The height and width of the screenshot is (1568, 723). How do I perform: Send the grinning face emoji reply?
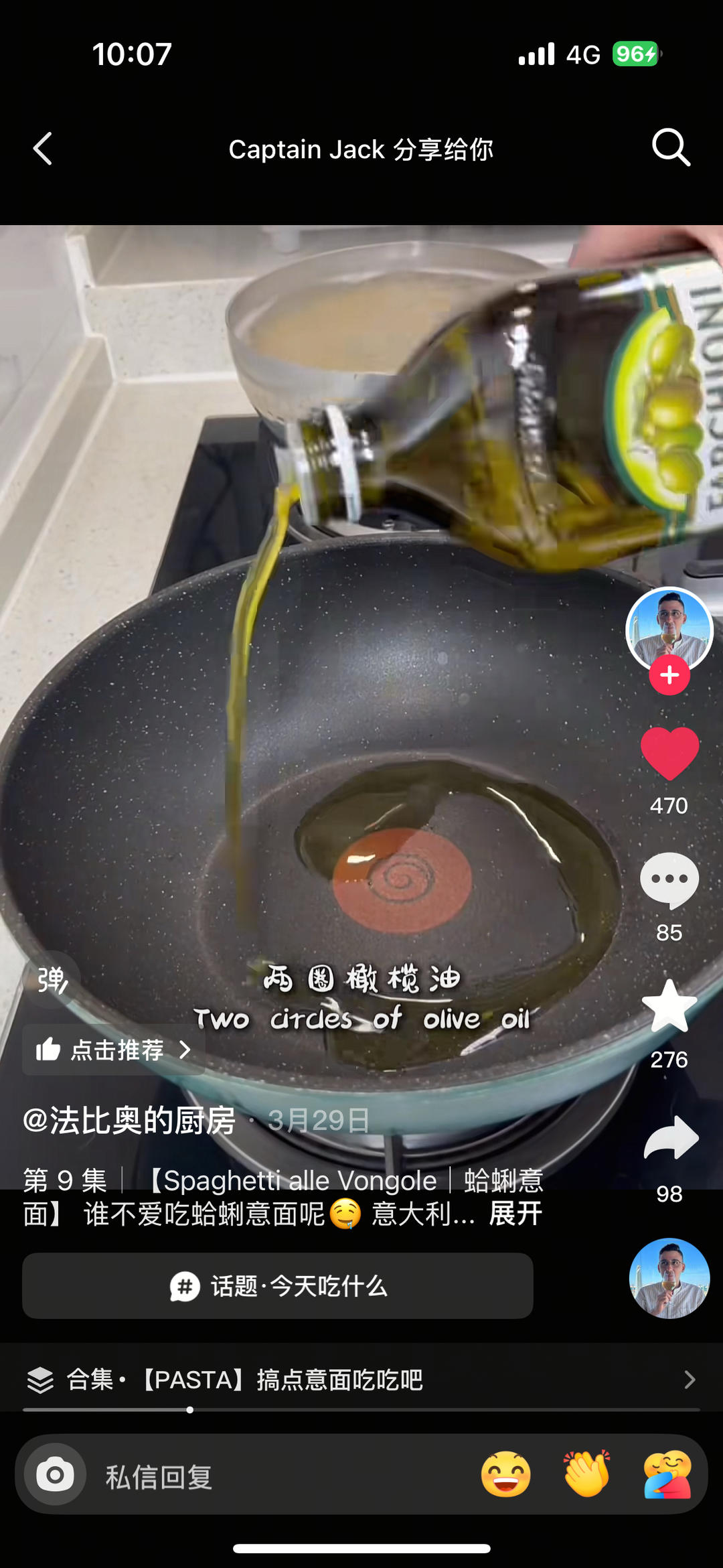click(x=506, y=1475)
